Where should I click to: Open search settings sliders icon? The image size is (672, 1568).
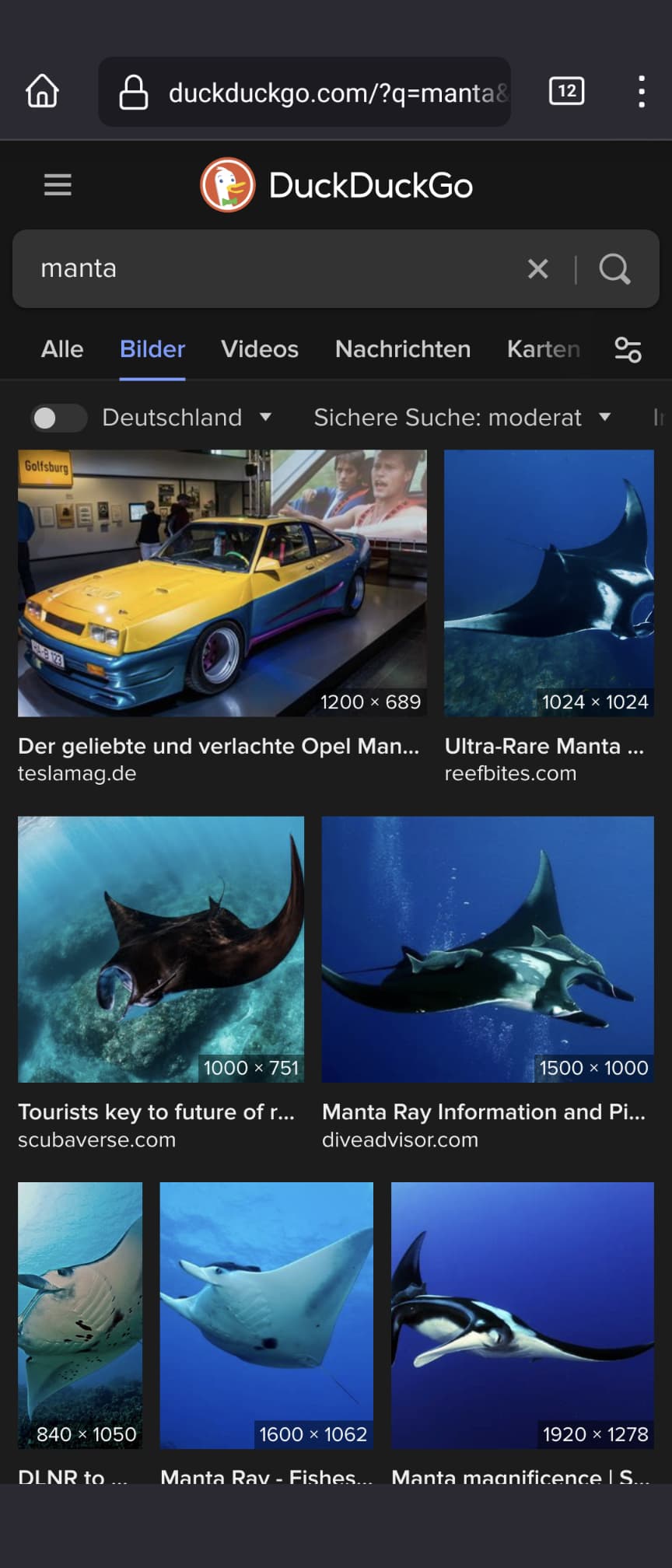click(628, 349)
